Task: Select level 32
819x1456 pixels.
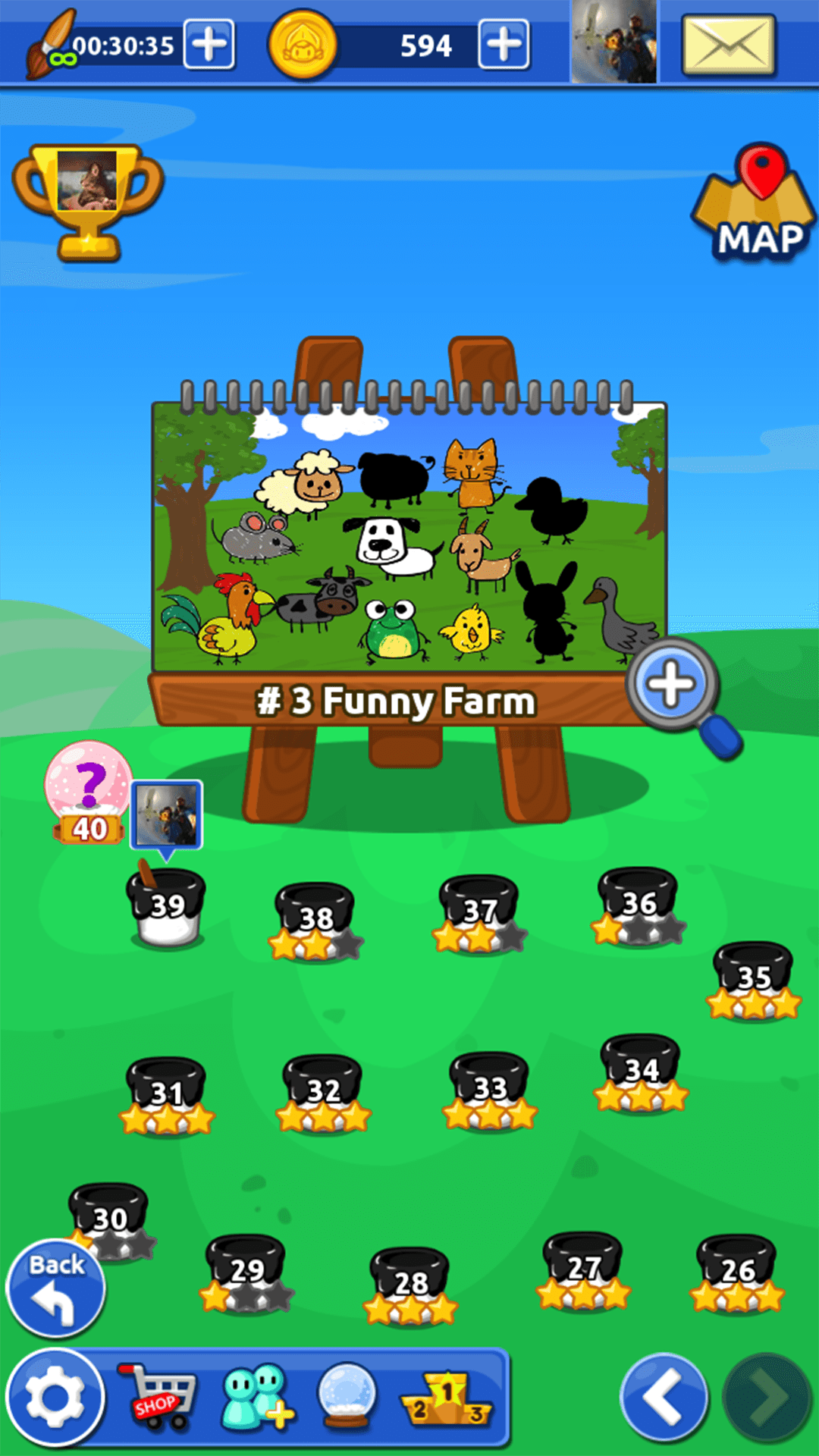Action: [x=323, y=1090]
